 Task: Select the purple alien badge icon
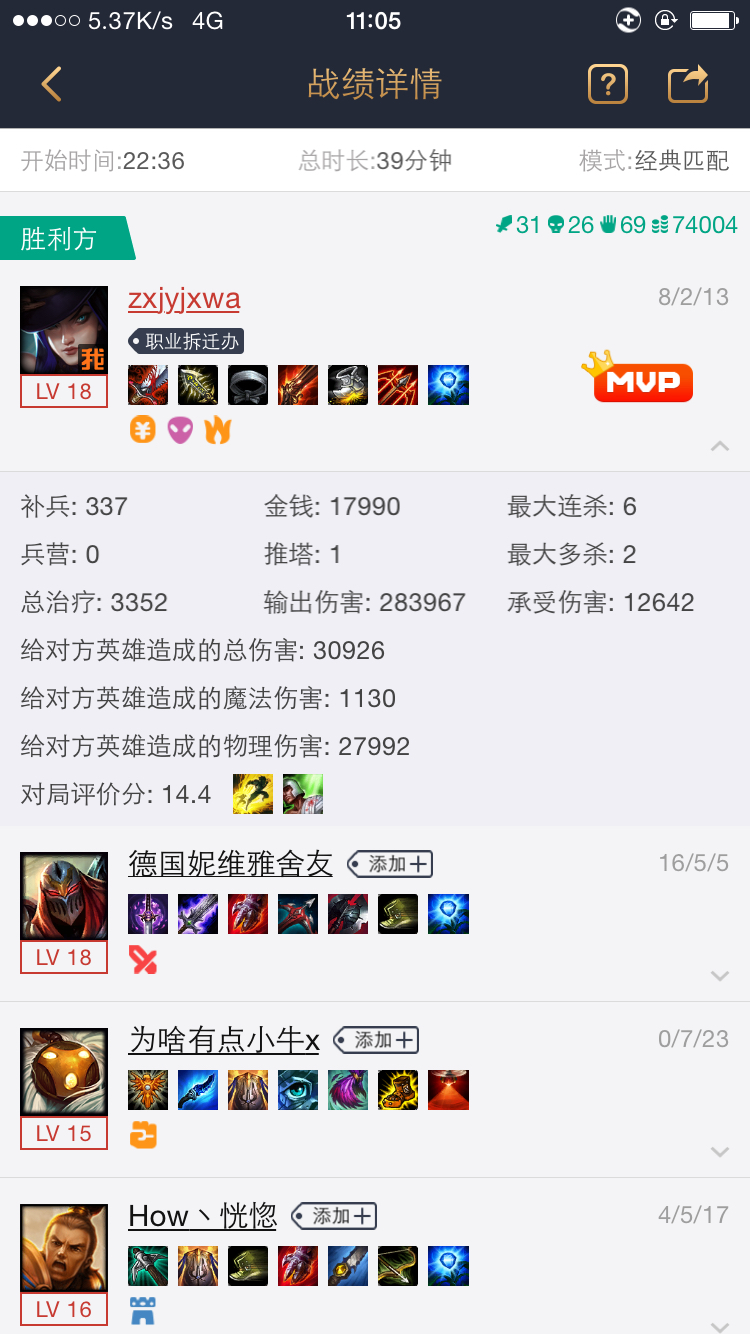180,429
